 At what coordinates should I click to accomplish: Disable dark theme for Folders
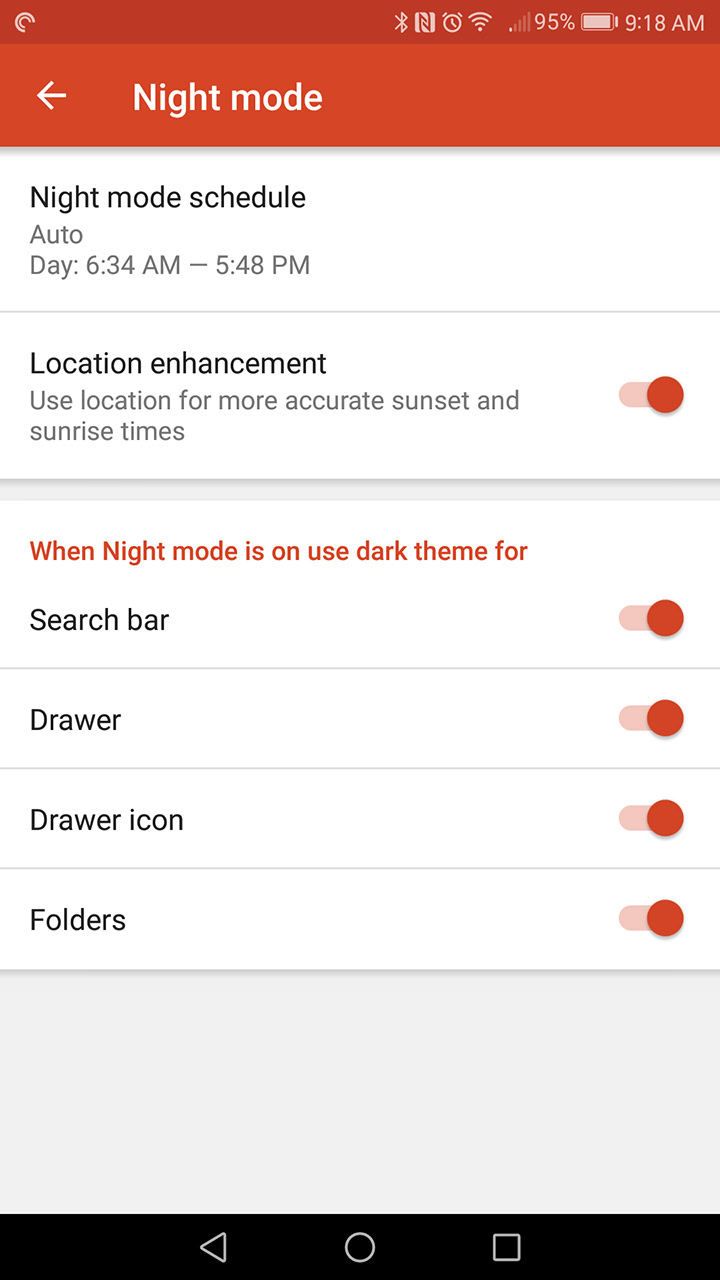pyautogui.click(x=652, y=918)
